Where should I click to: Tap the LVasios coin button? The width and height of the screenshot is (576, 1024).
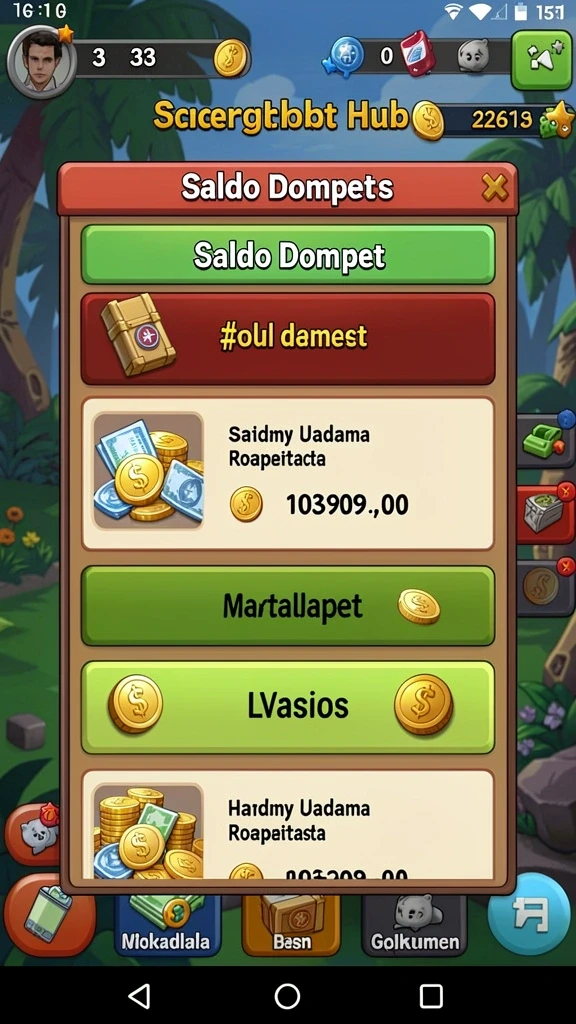pyautogui.click(x=288, y=707)
